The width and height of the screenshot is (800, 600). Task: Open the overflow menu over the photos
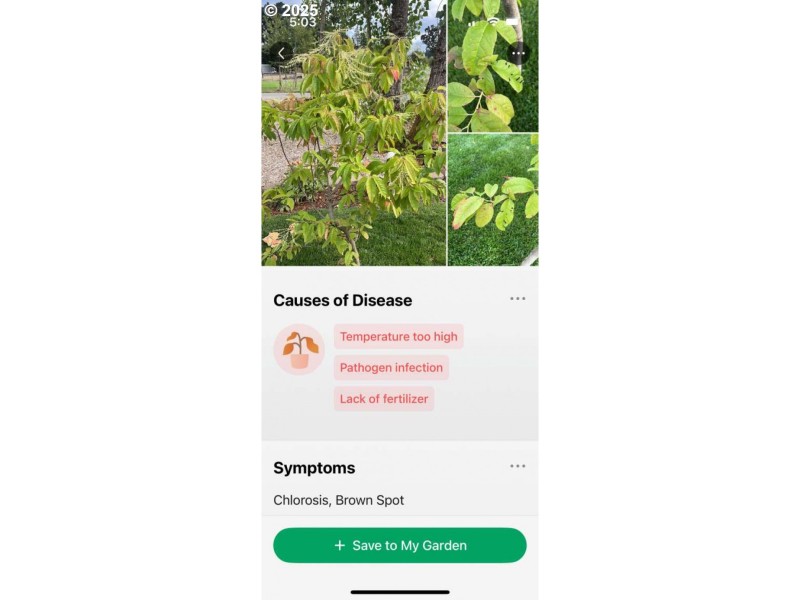tap(518, 53)
